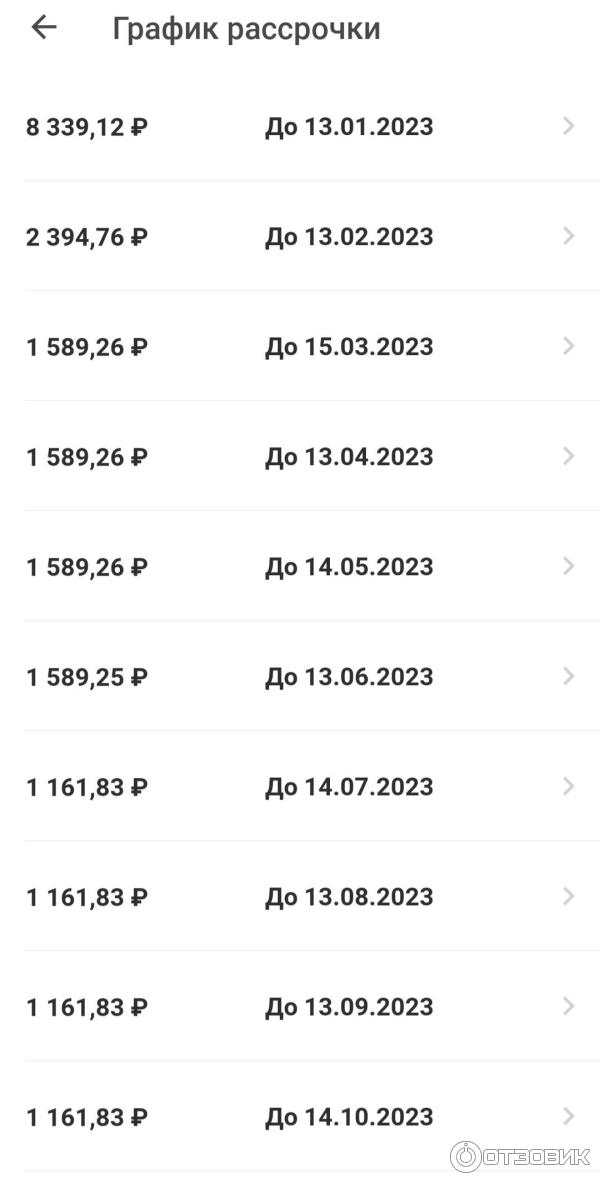Viewport: 600px width, 1183px height.
Task: Open the payment due 13.06.2023
Action: coord(300,677)
